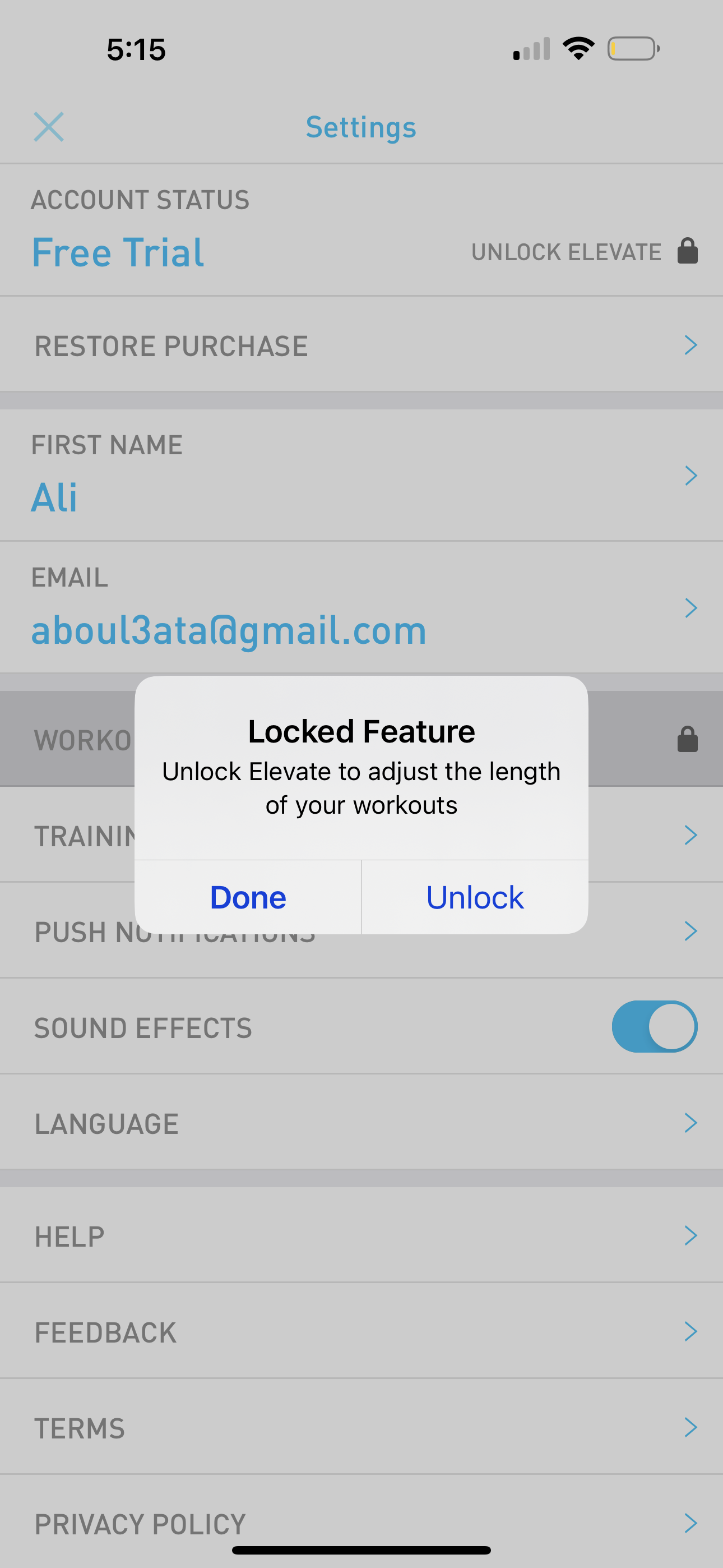Open the Feedback section
This screenshot has height=1568, width=723.
click(690, 1332)
